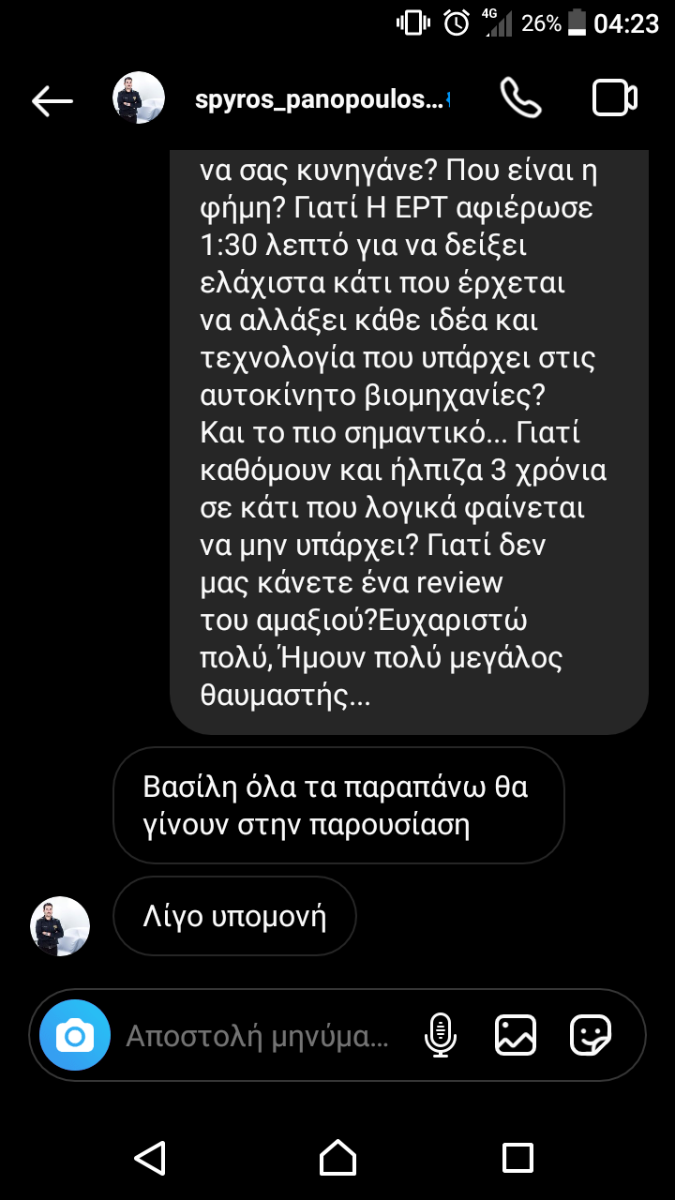Start a voice call
Image resolution: width=675 pixels, height=1200 pixels.
coord(521,98)
